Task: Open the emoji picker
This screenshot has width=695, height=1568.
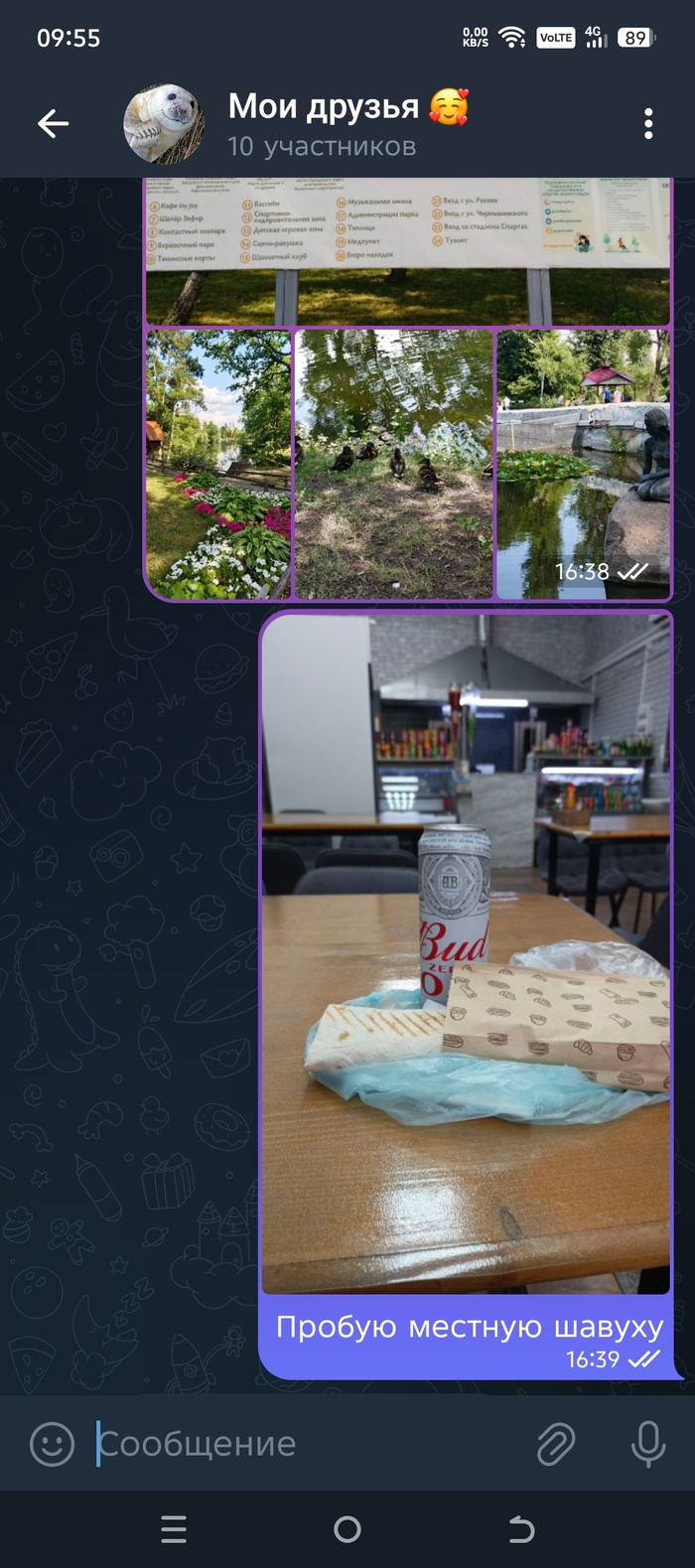Action: tap(53, 1443)
